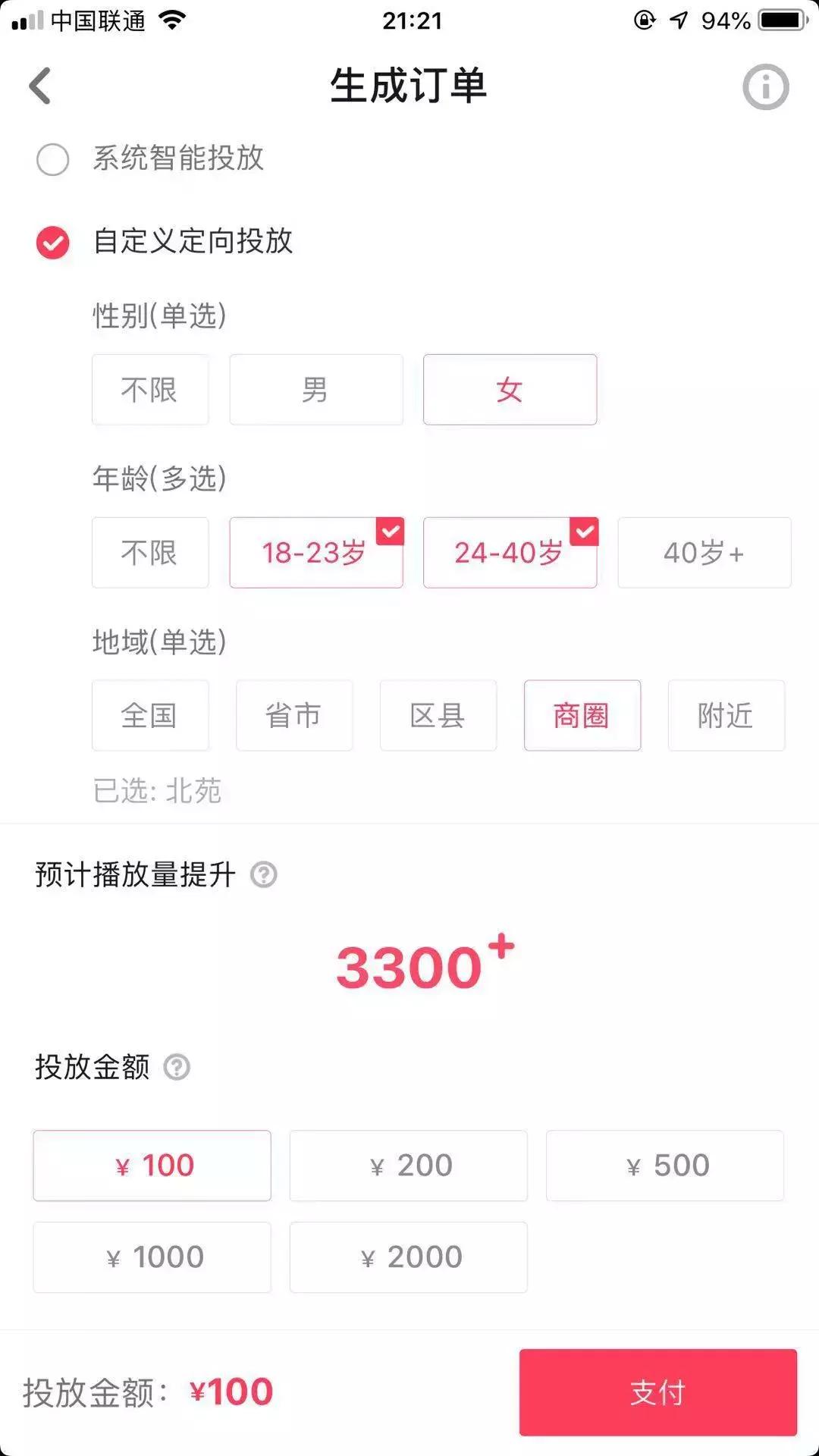This screenshot has width=819, height=1456.
Task: Switch region targeting to 附近
Action: coord(726,715)
